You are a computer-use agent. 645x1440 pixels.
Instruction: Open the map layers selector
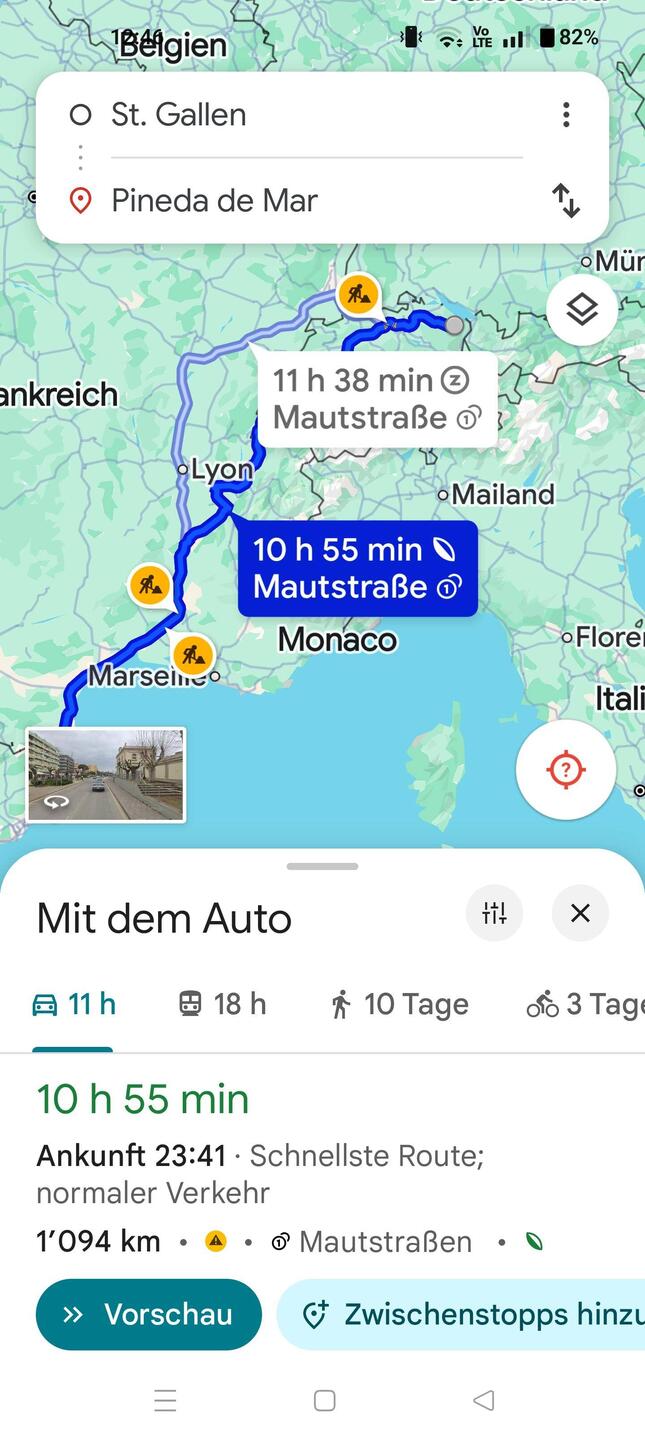point(581,310)
